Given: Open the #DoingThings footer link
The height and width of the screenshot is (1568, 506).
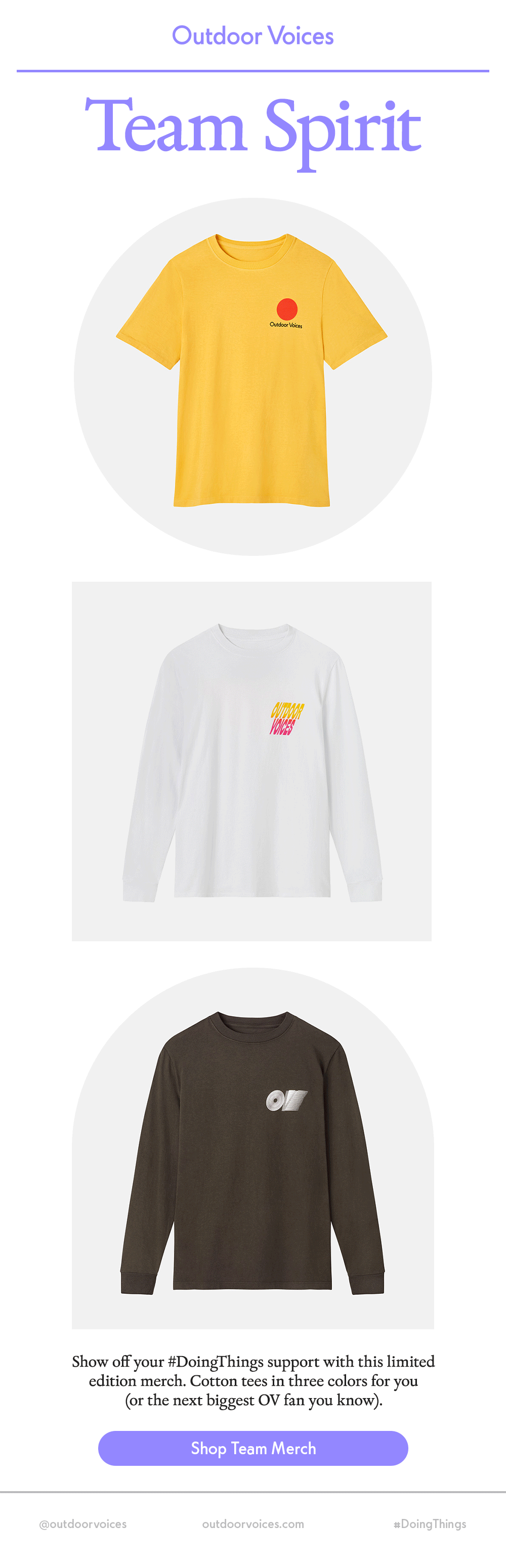Looking at the screenshot, I should coord(430,1523).
